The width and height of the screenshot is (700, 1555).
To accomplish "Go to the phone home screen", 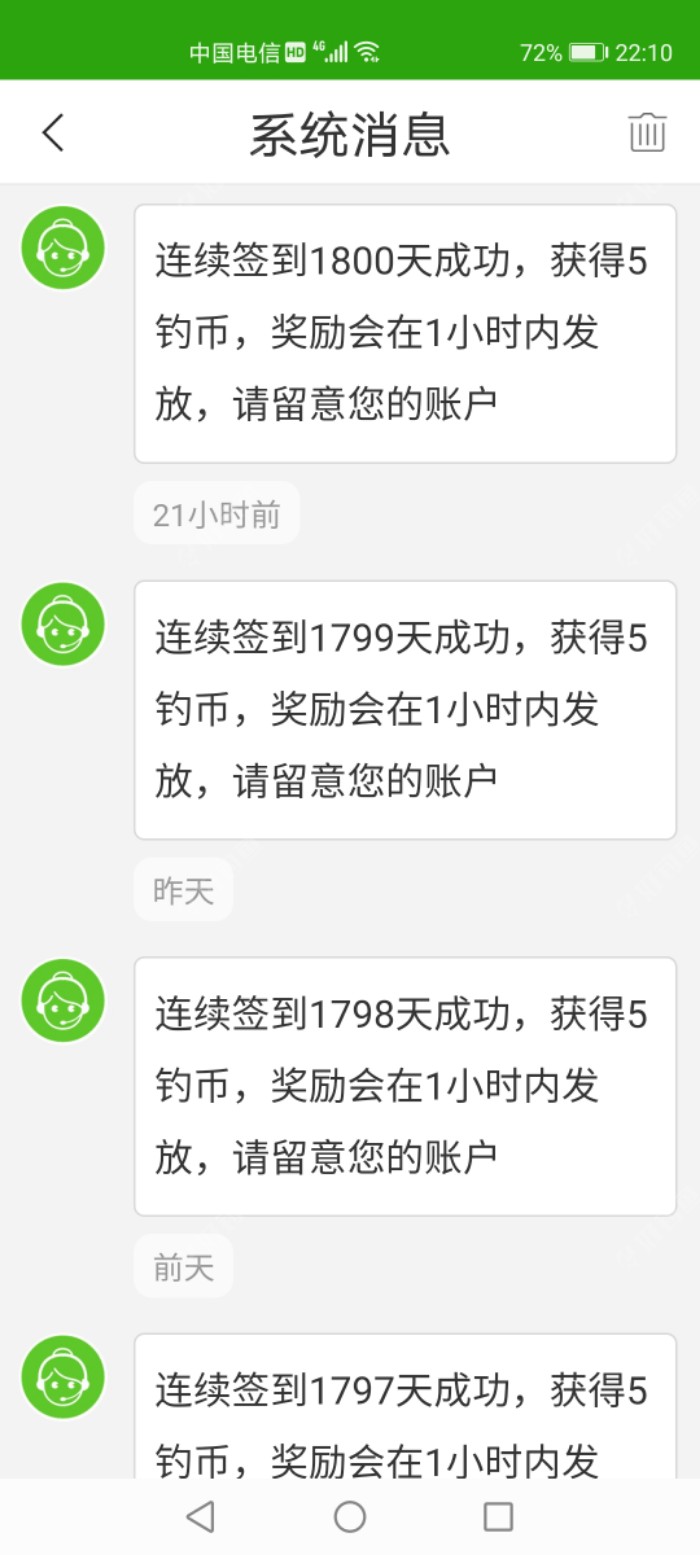I will point(350,1516).
